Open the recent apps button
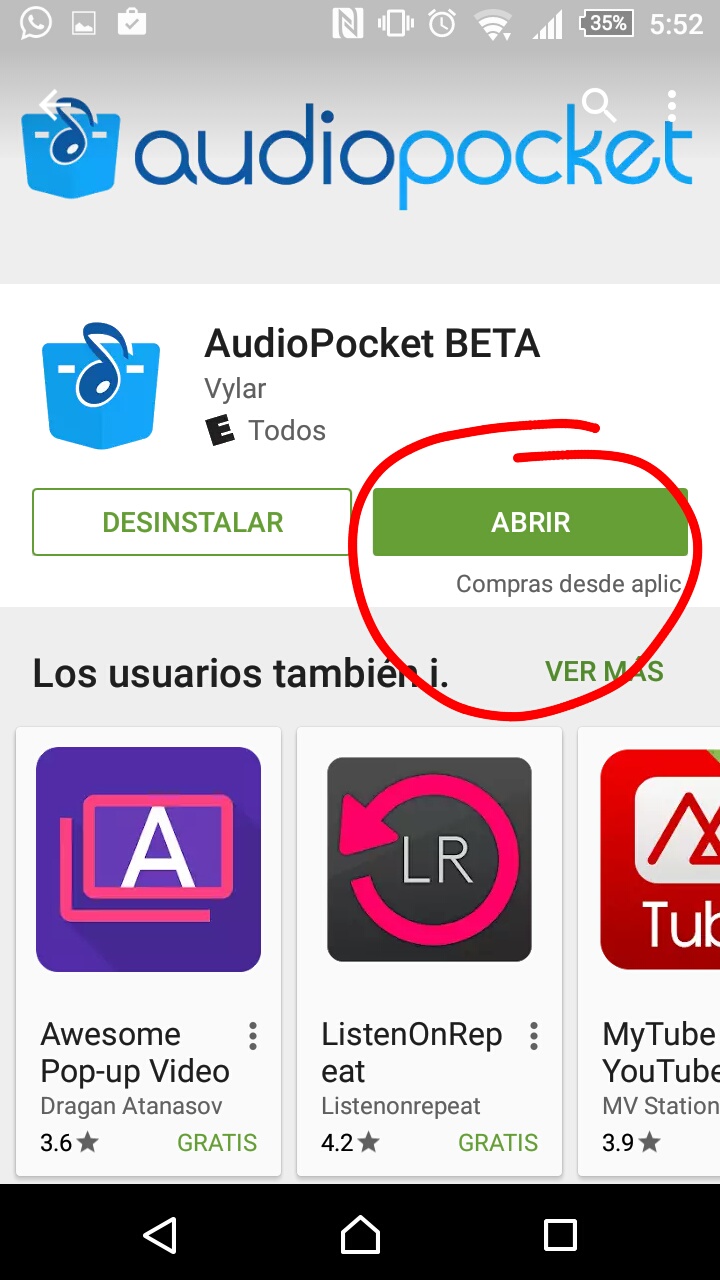The width and height of the screenshot is (720, 1280). (560, 1235)
